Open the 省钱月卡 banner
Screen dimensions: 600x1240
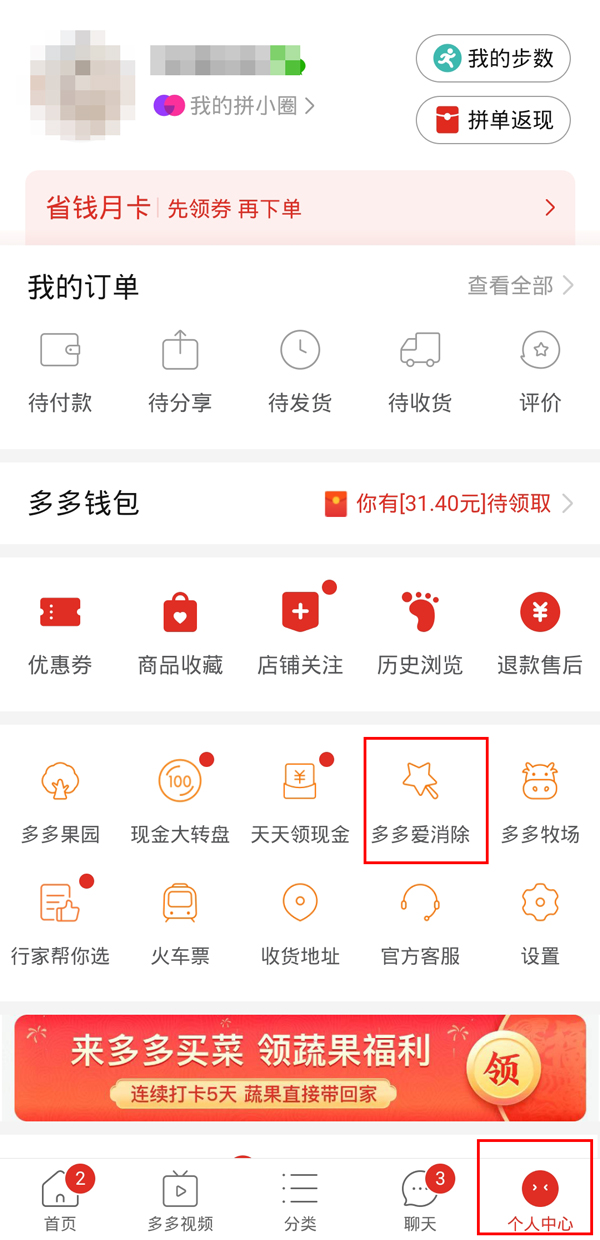tap(300, 208)
